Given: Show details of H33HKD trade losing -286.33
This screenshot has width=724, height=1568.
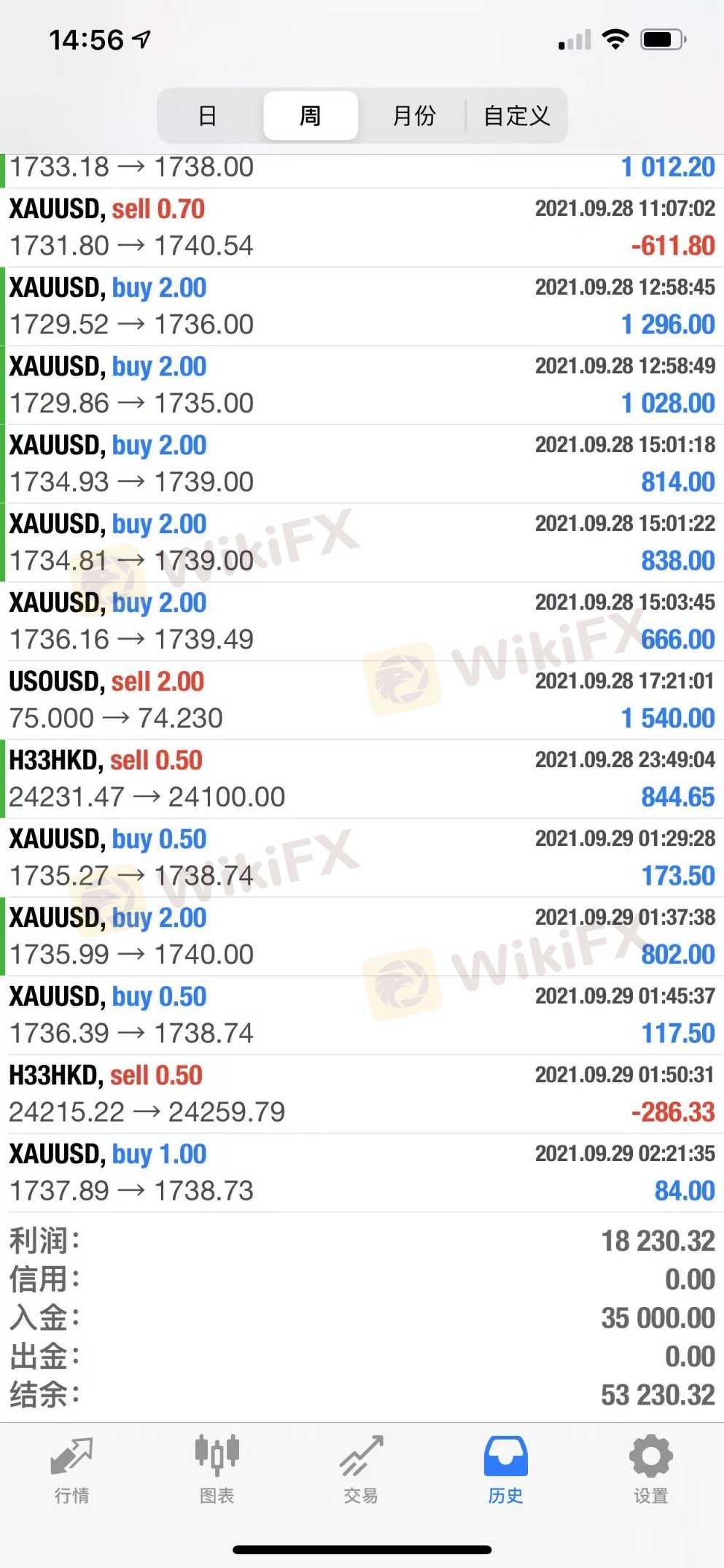Looking at the screenshot, I should click(362, 1094).
